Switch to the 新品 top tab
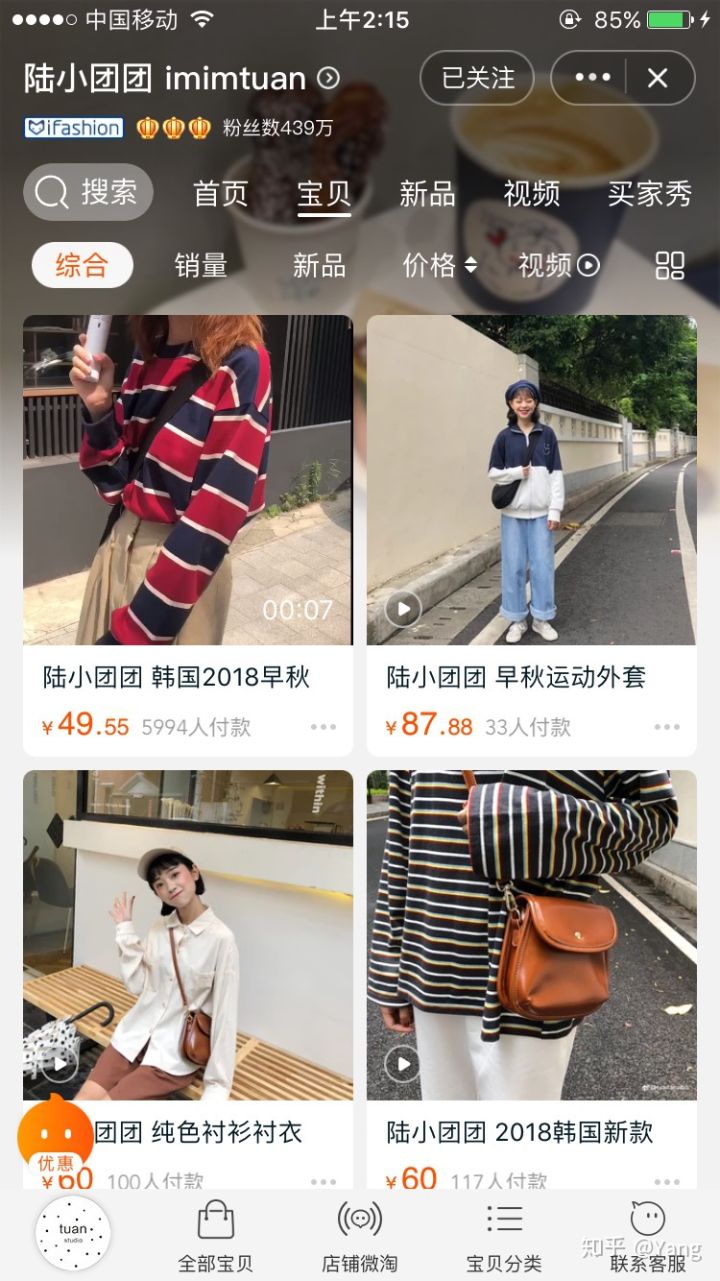The width and height of the screenshot is (720, 1281). point(427,193)
